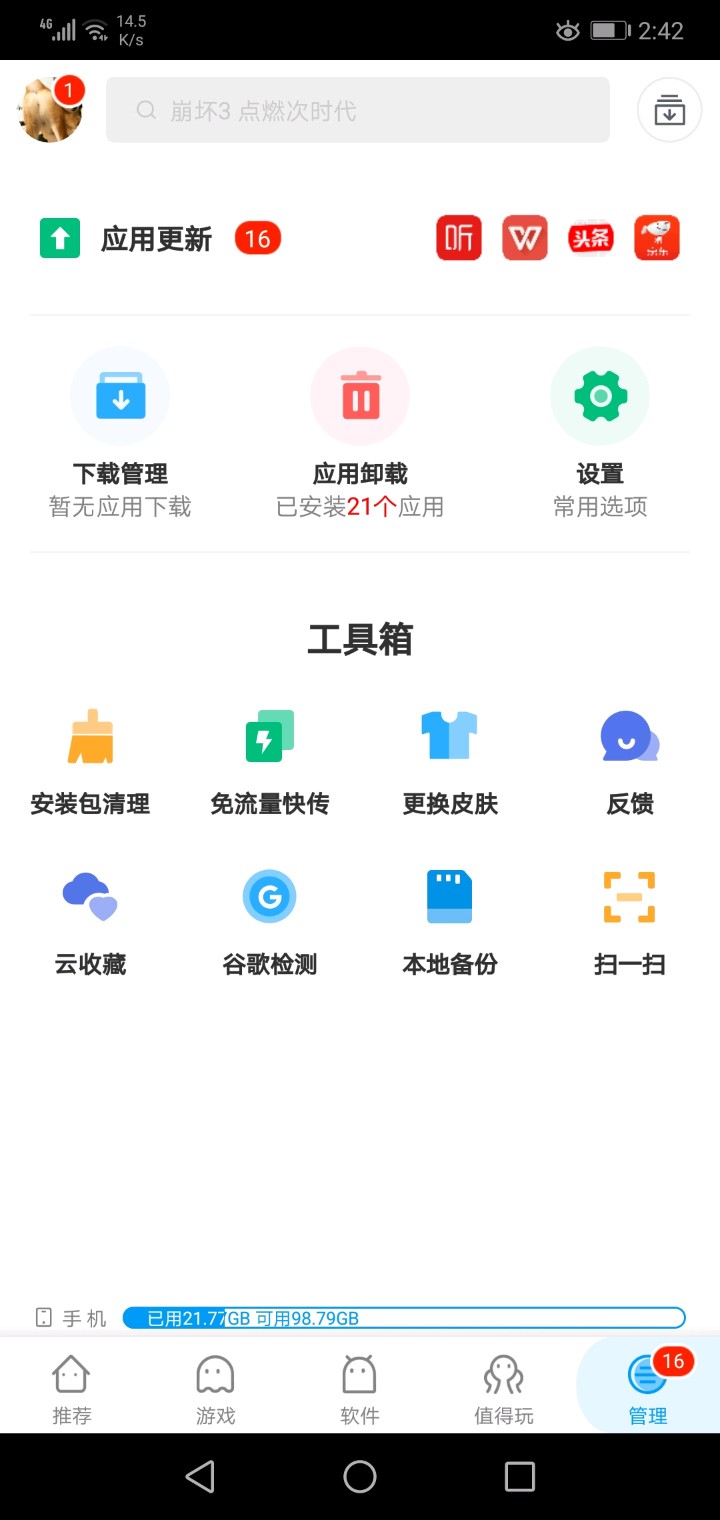Select 更换皮肤

pyautogui.click(x=450, y=761)
